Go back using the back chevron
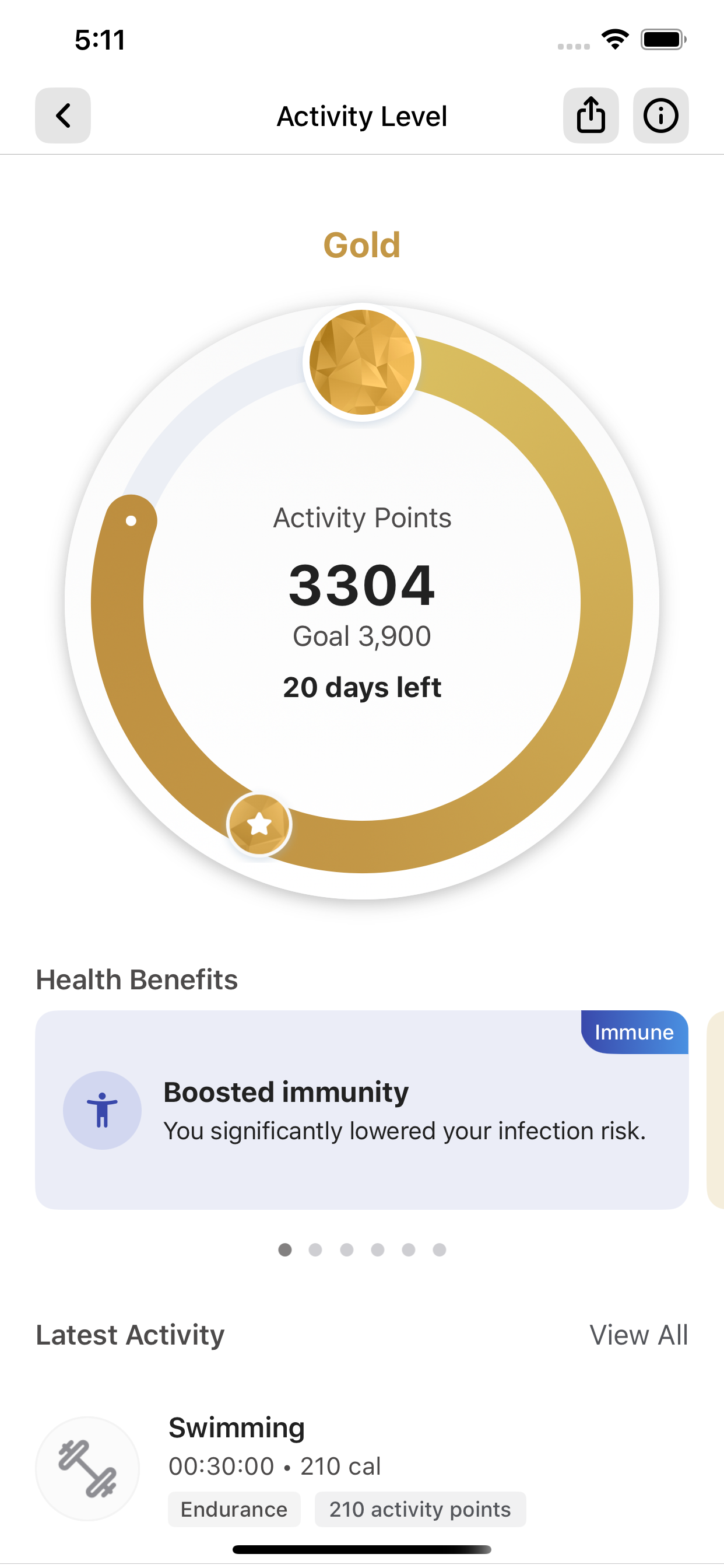724x1568 pixels. [x=63, y=115]
